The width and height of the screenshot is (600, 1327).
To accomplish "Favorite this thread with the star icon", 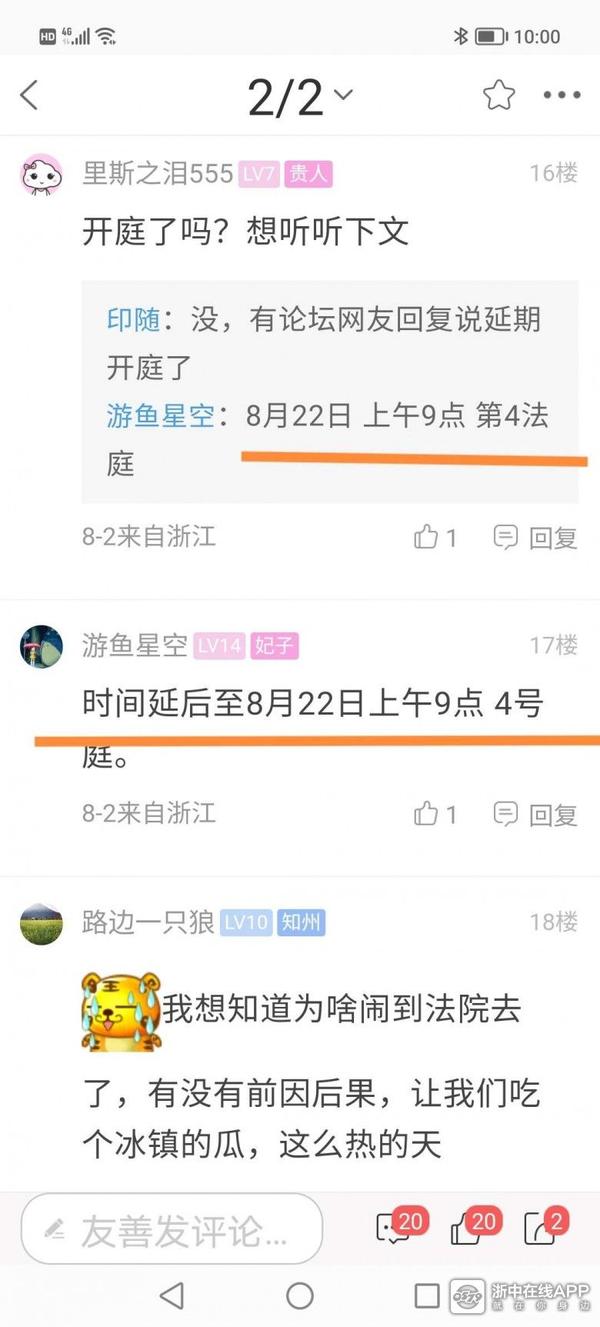I will (498, 96).
